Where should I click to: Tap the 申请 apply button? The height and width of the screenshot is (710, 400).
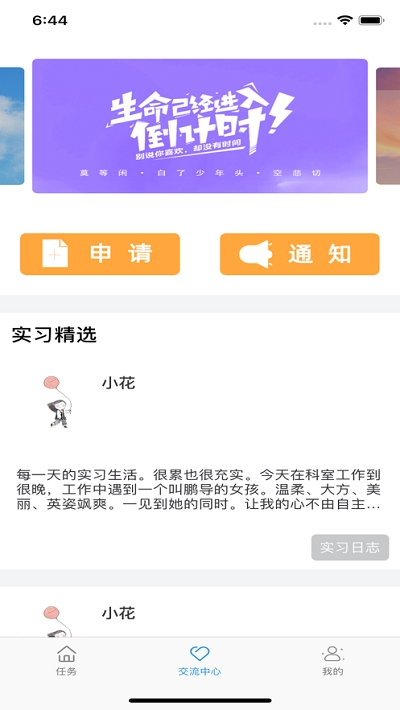[x=100, y=254]
